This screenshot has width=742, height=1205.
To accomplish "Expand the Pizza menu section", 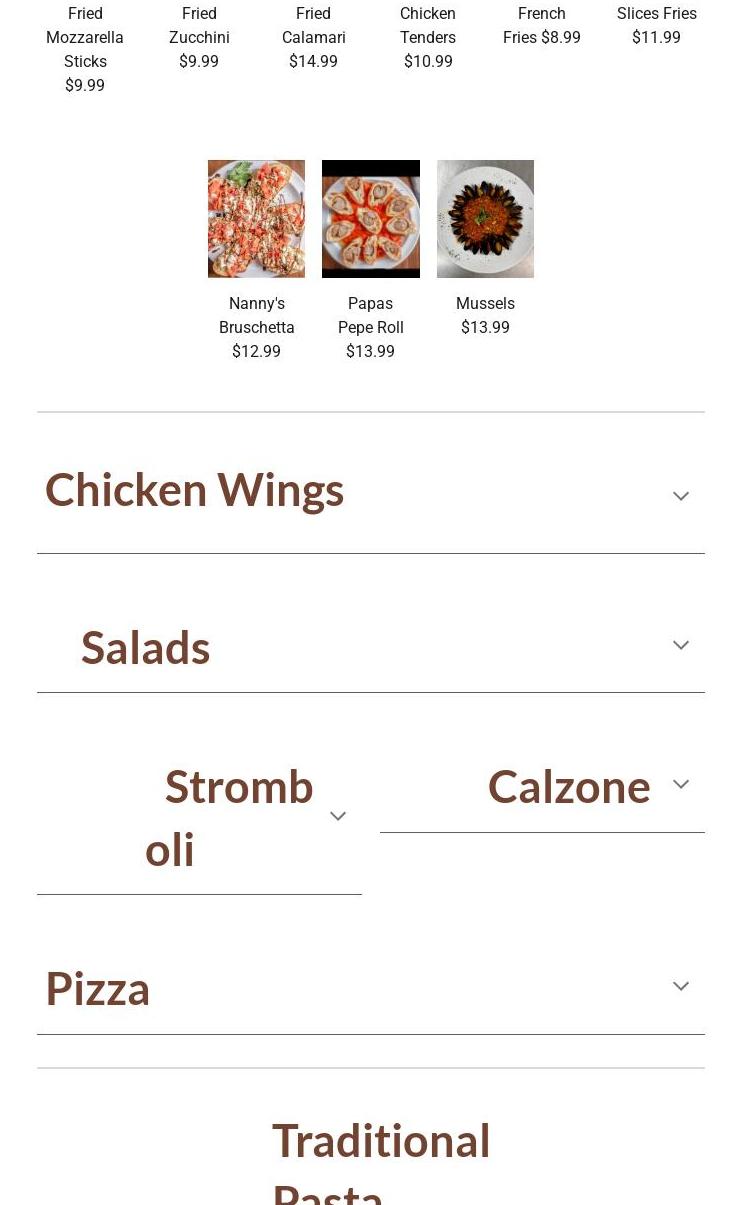I will [x=371, y=987].
